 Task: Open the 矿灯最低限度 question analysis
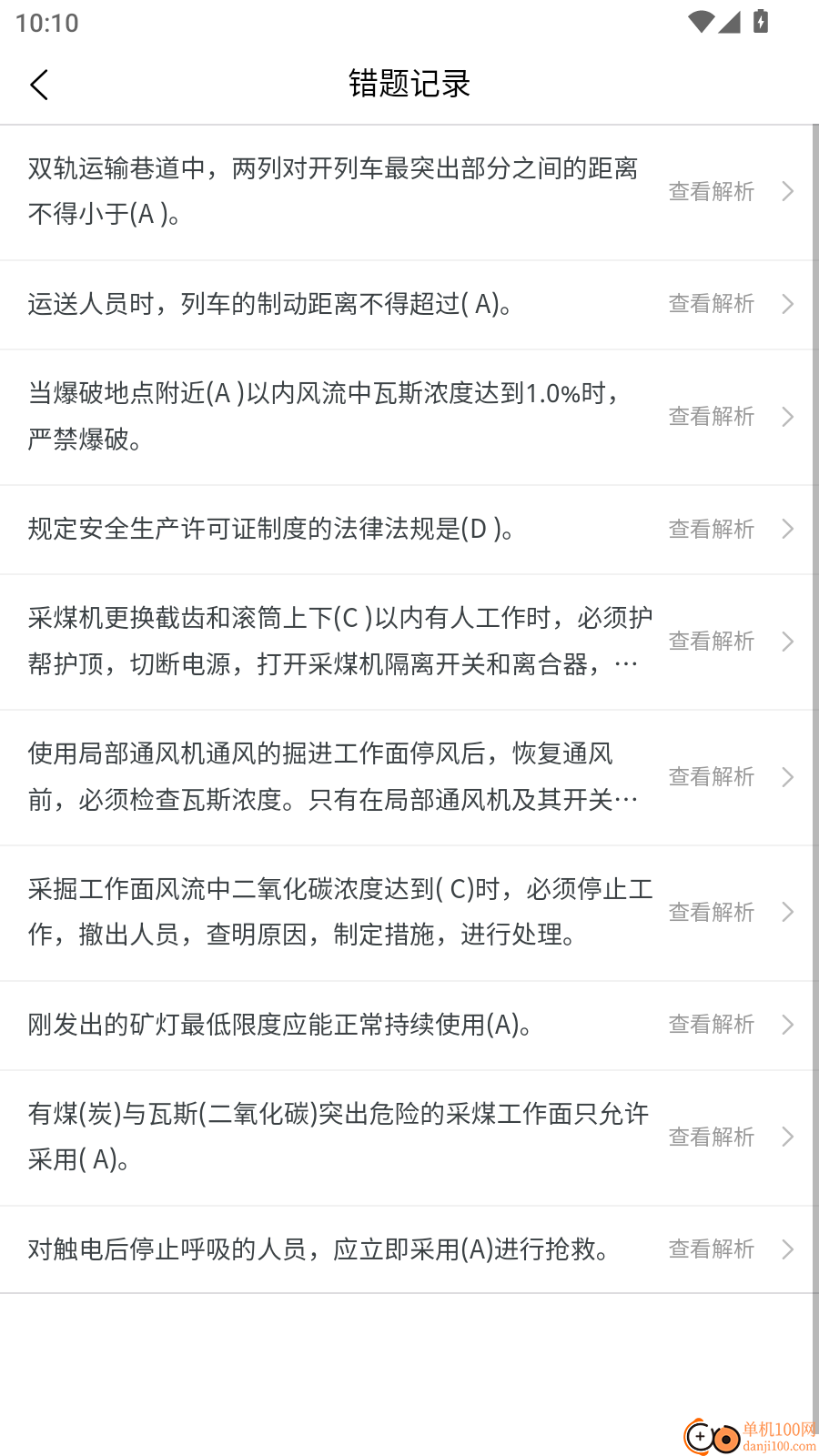tap(712, 1025)
